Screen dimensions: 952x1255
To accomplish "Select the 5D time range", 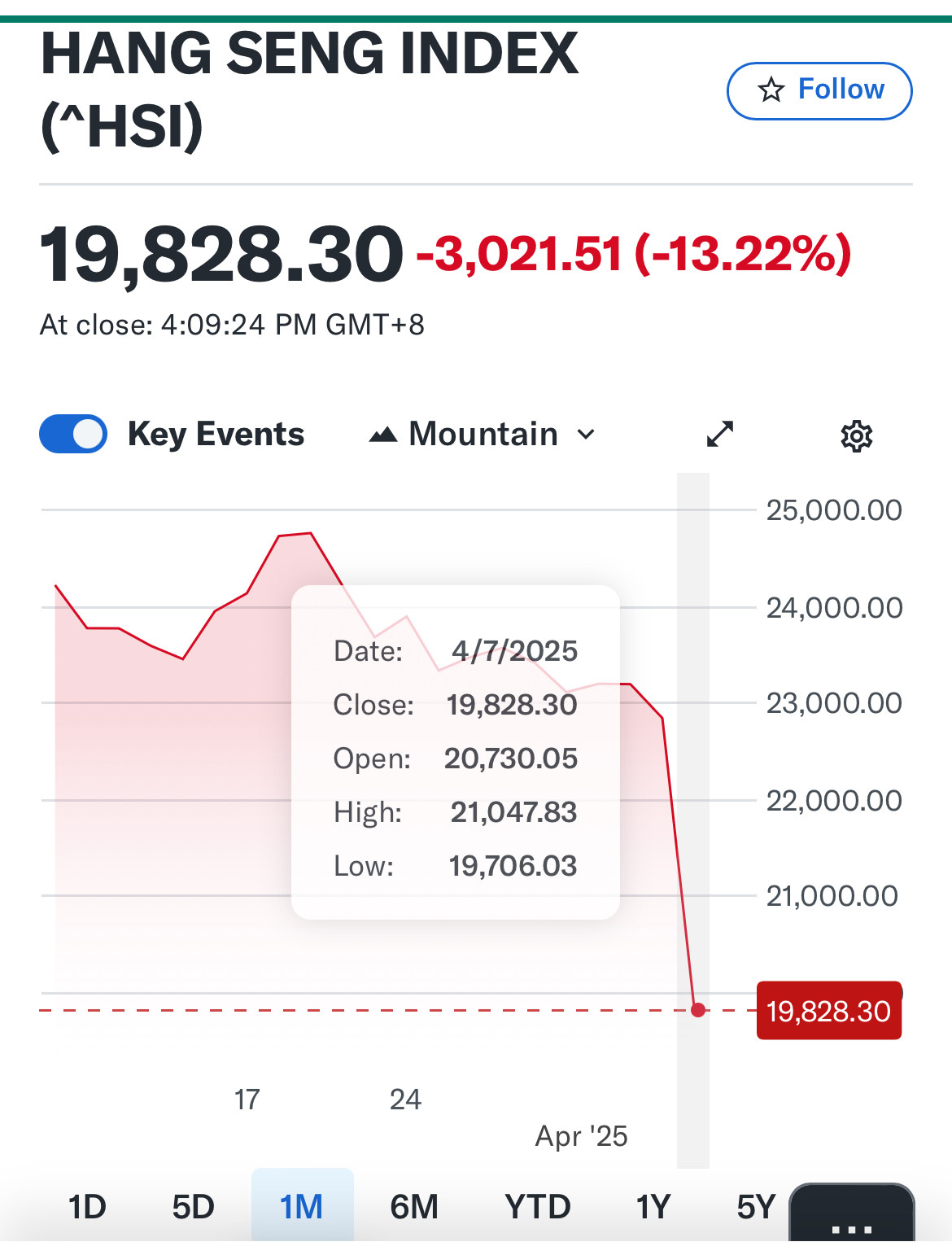I will (x=193, y=1206).
